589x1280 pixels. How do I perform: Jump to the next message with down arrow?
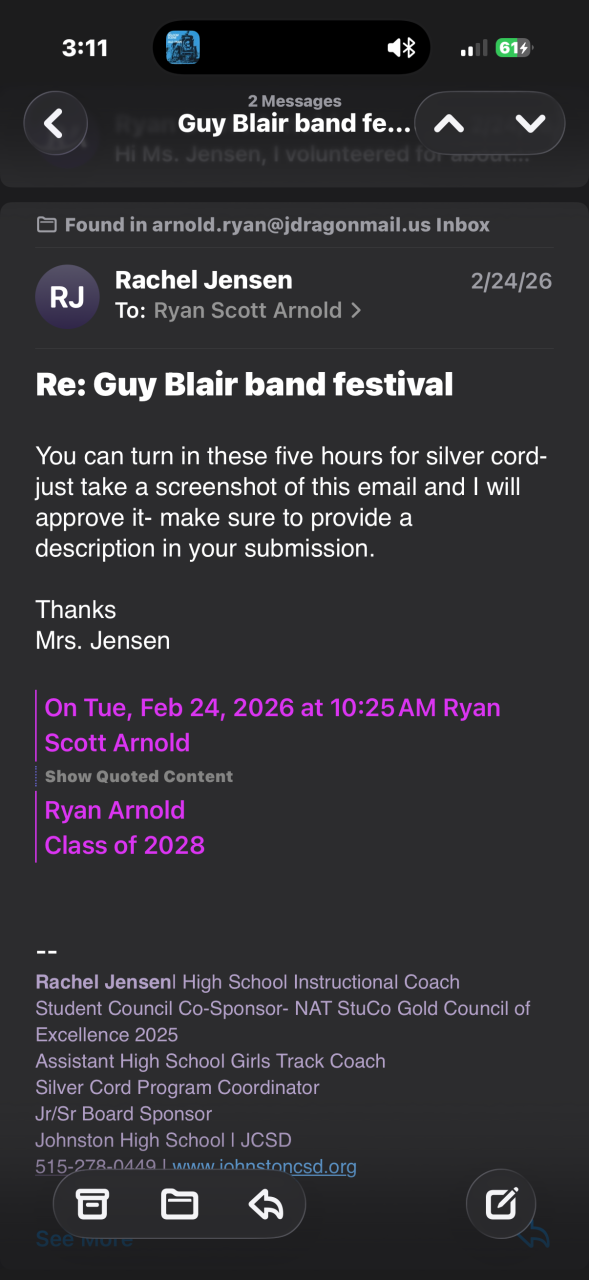tap(530, 124)
